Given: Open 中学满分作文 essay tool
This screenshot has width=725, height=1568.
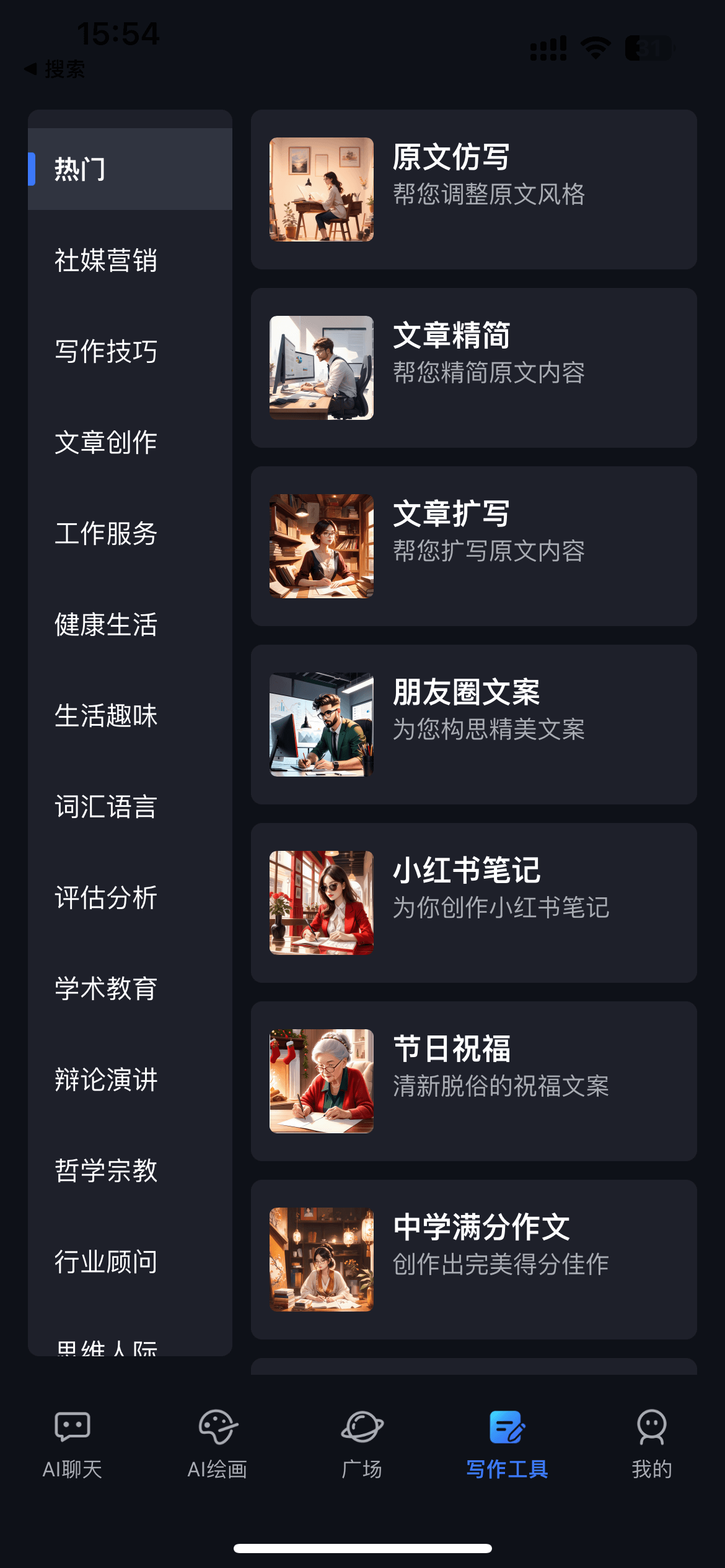Looking at the screenshot, I should pos(473,1260).
